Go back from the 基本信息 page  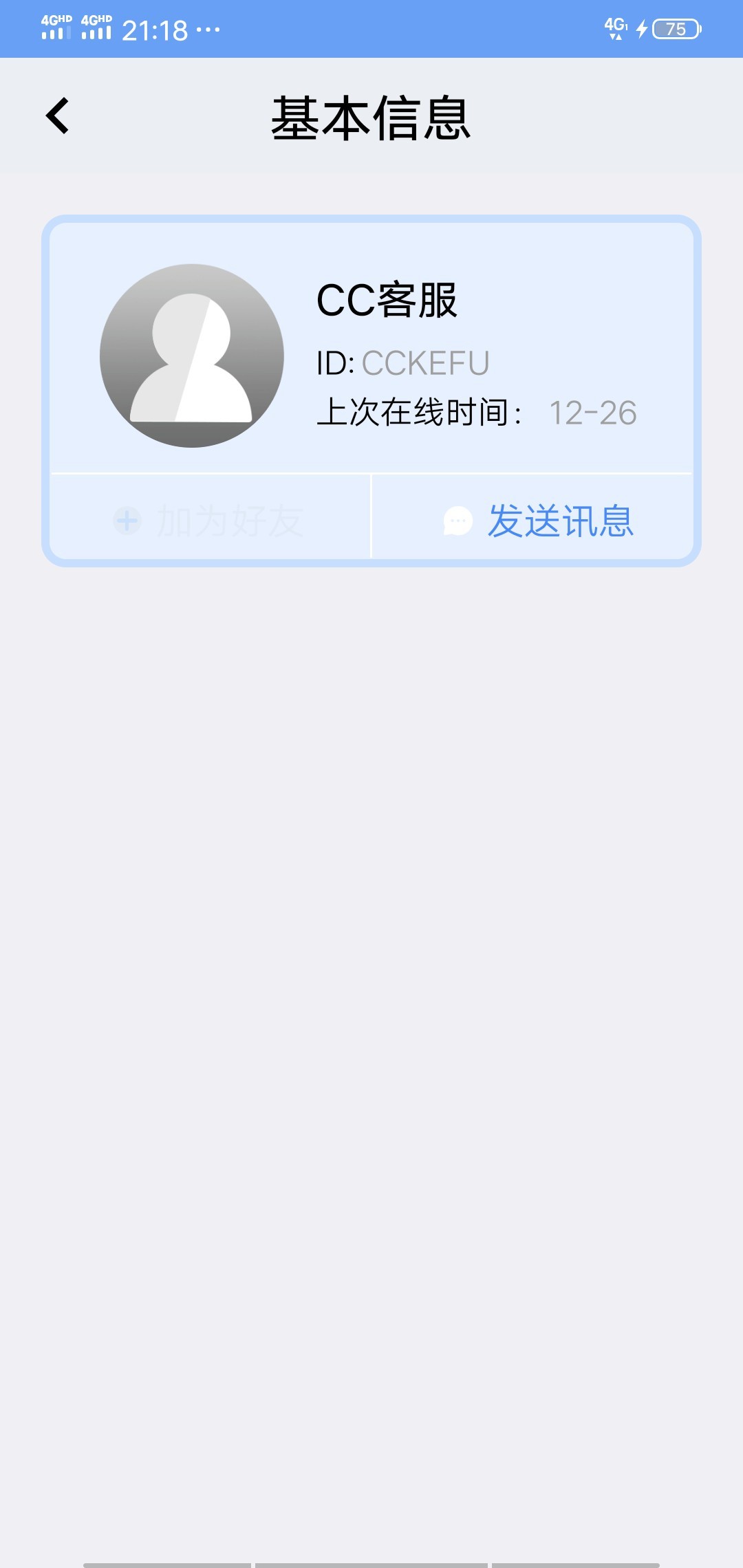tap(58, 116)
